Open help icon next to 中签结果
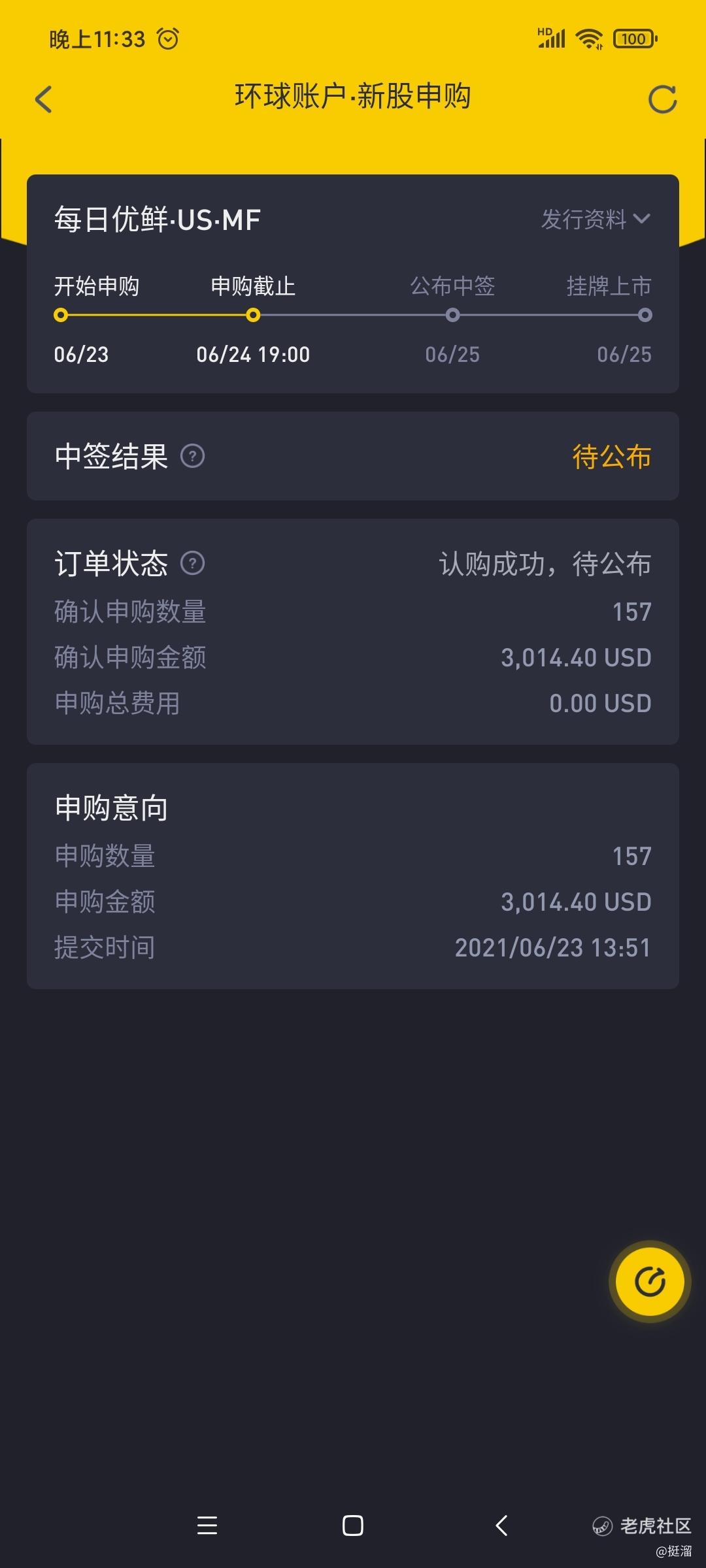The image size is (706, 1568). click(x=192, y=456)
